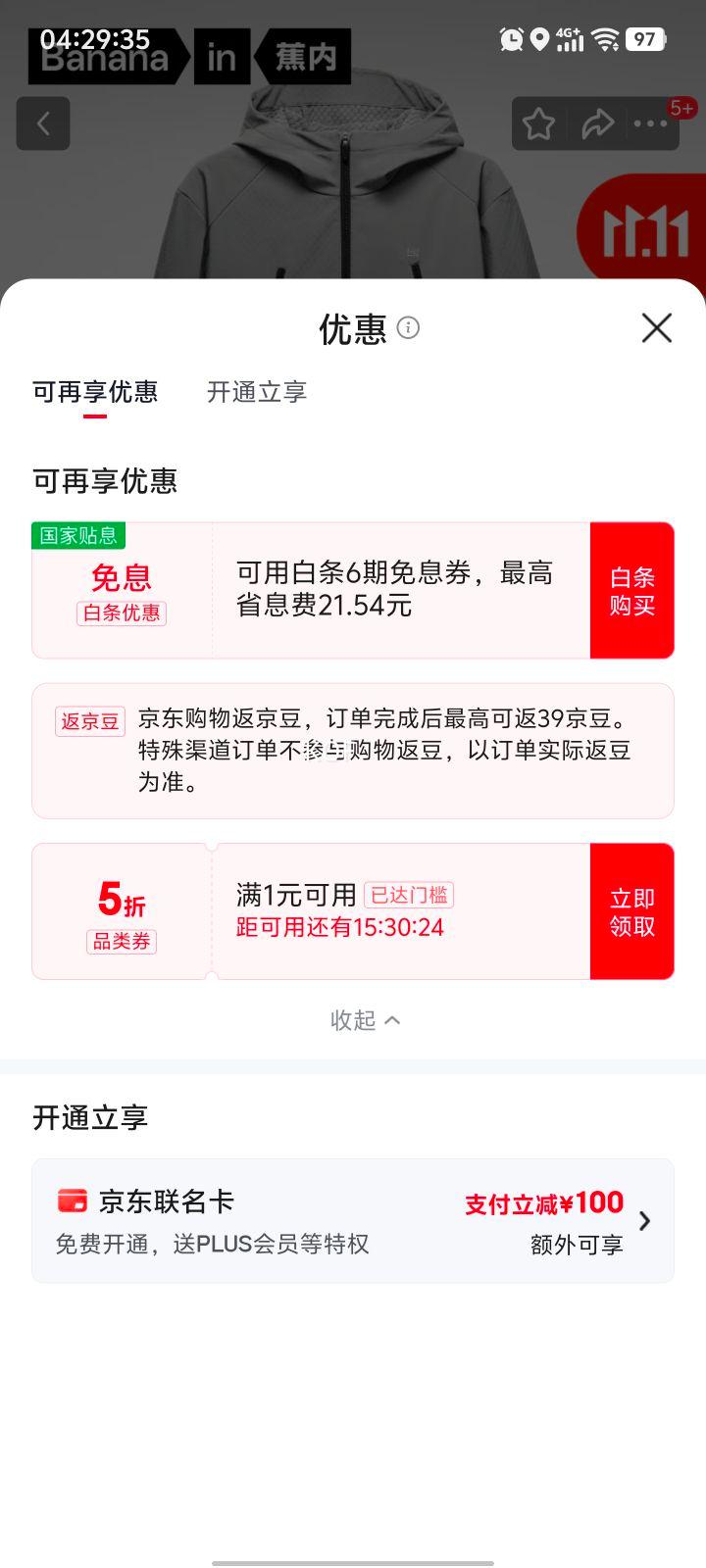Screen dimensions: 706x1568
Task: Select the 可再享优惠 tab
Action: point(95,392)
